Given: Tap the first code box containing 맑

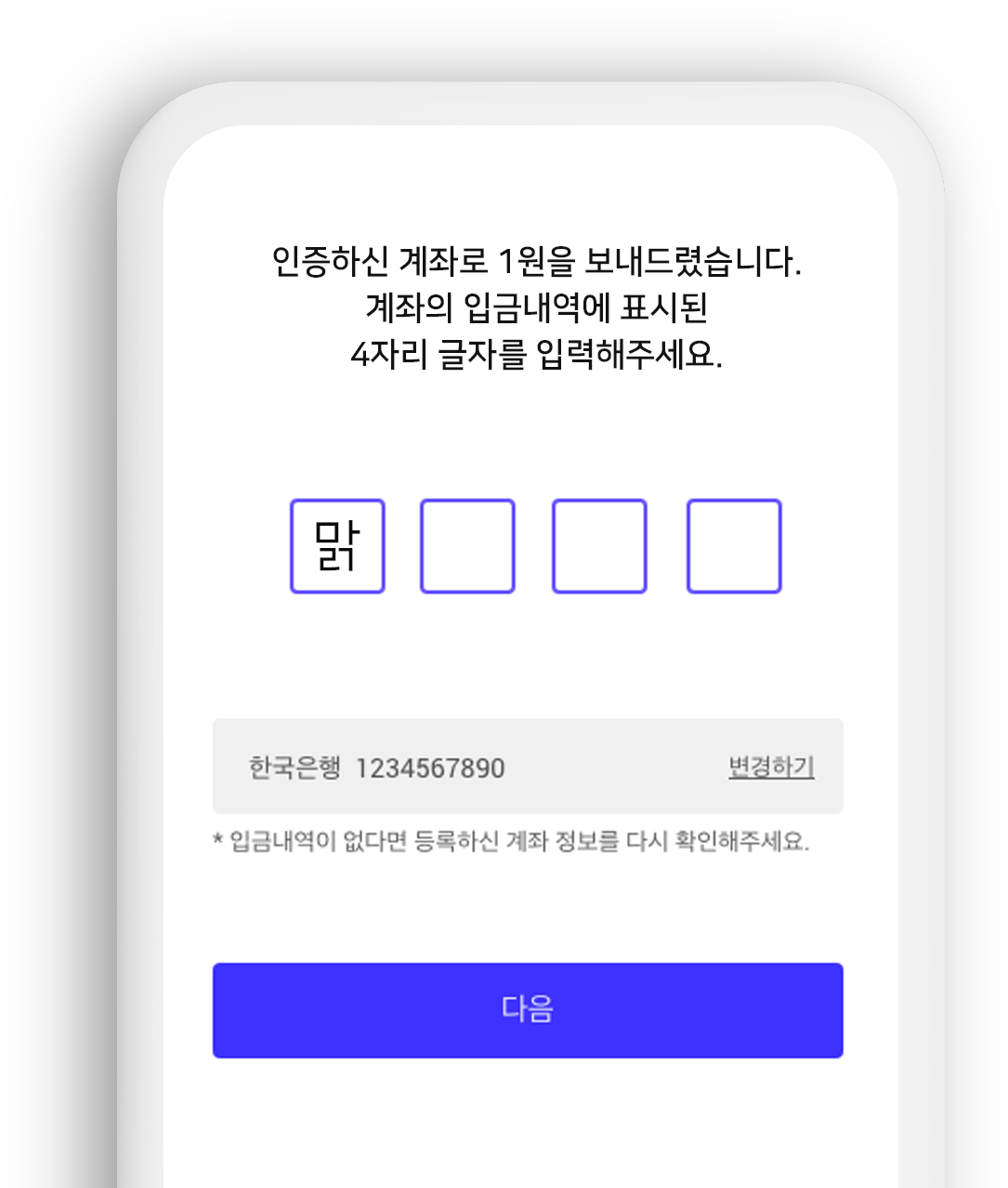Looking at the screenshot, I should click(x=337, y=546).
